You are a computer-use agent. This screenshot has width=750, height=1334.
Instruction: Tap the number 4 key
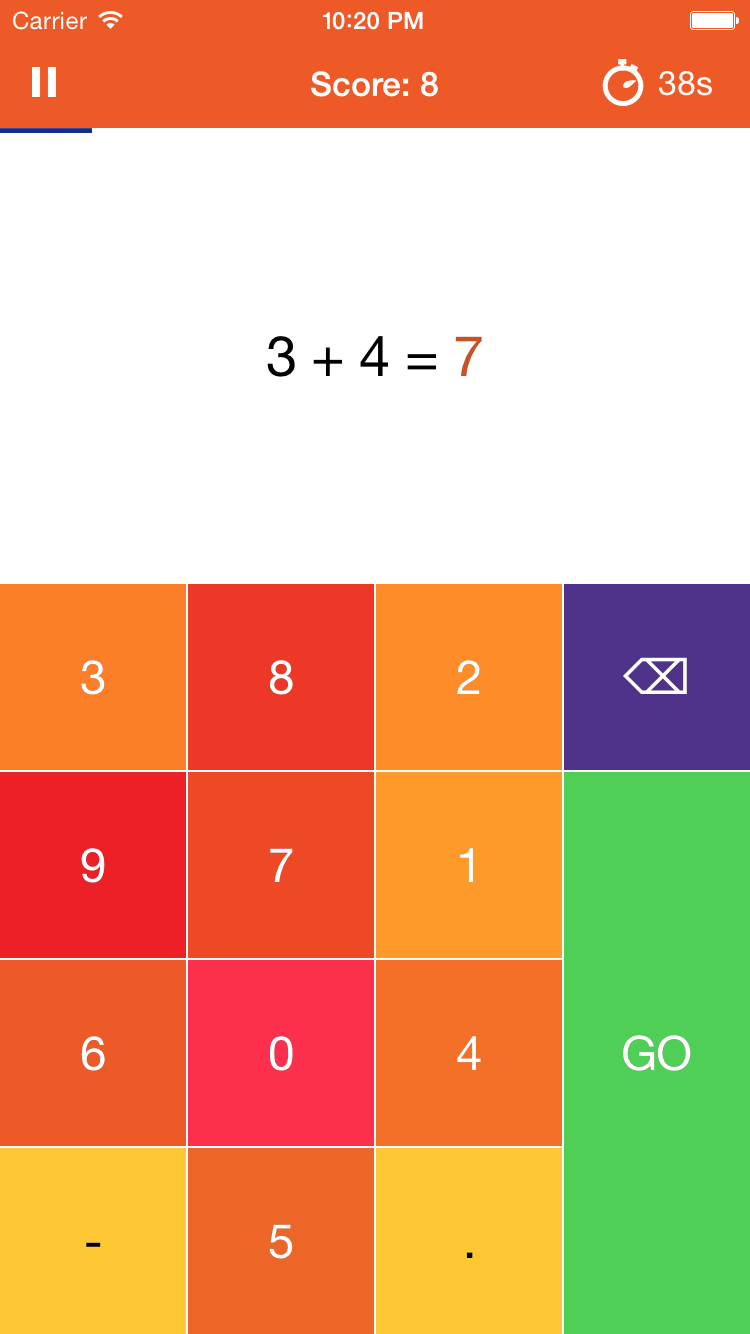click(x=469, y=1053)
